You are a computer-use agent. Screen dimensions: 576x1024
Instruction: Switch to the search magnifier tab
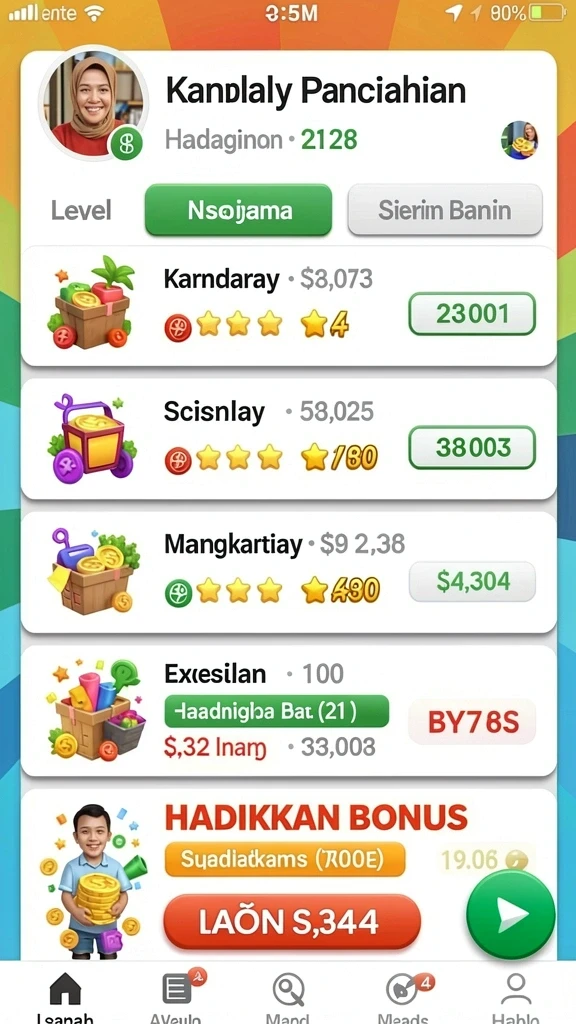288,995
